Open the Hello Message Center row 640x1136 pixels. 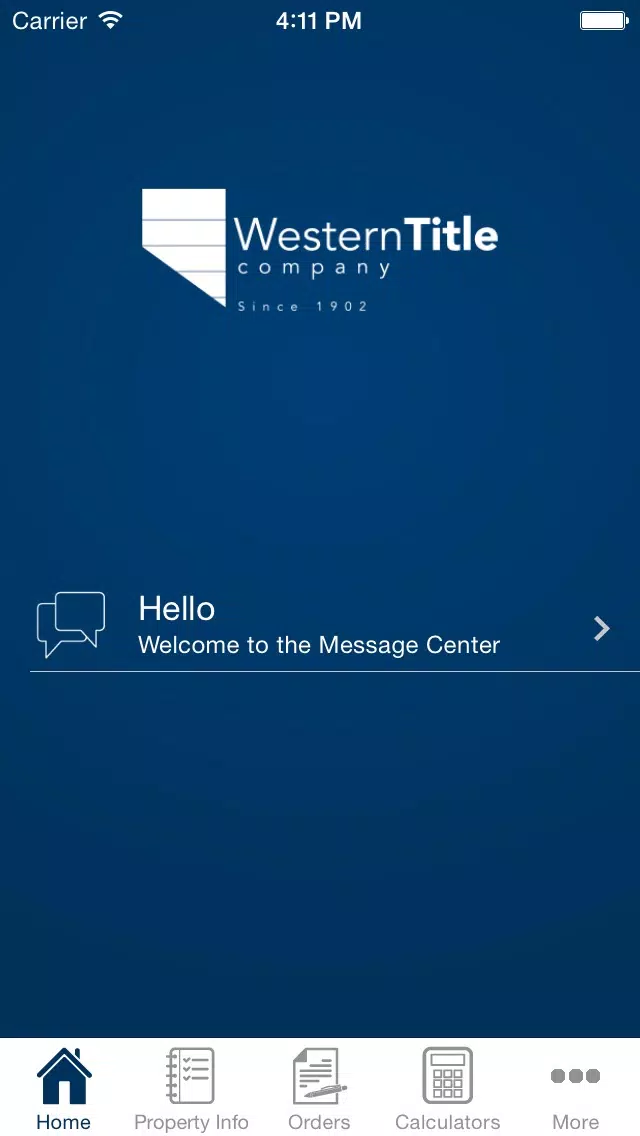pos(320,627)
